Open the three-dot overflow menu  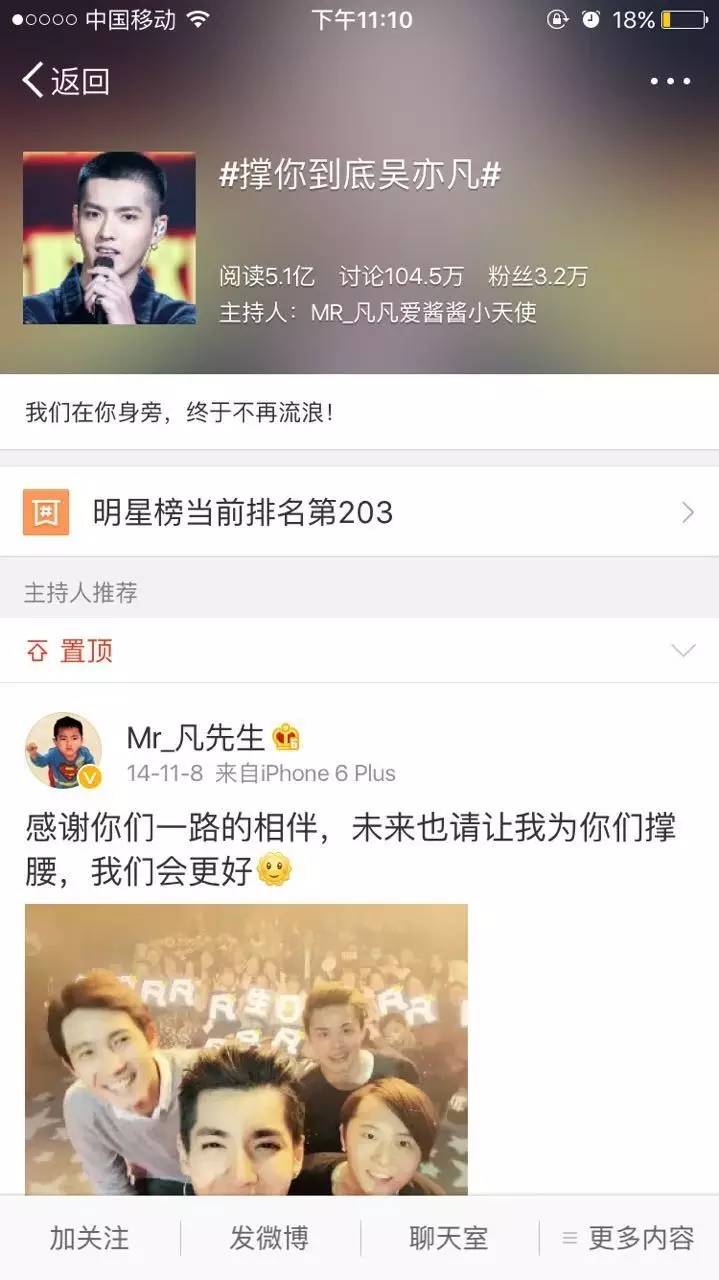(x=670, y=81)
